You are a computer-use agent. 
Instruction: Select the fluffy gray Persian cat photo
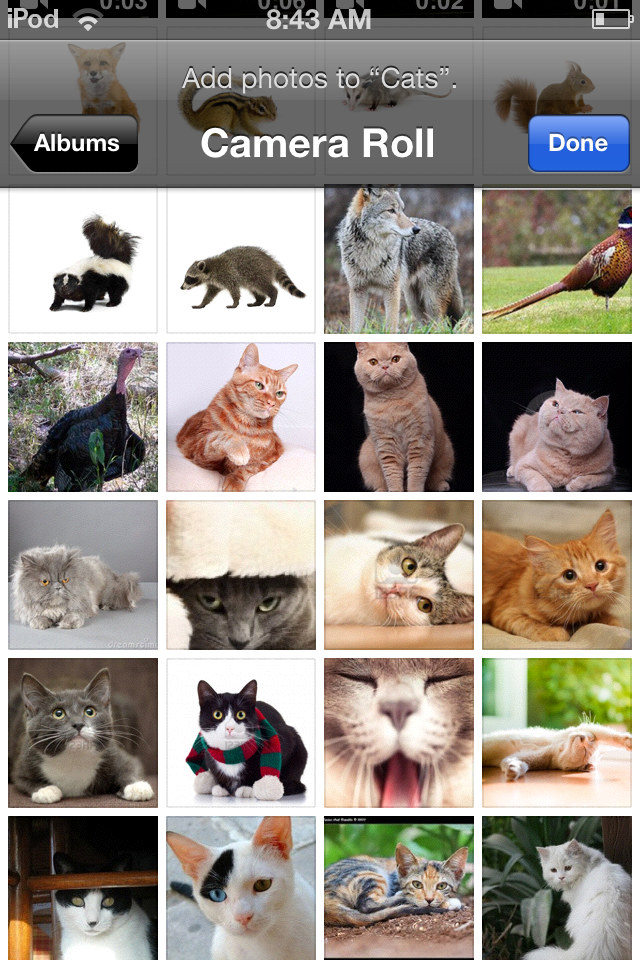pos(83,575)
